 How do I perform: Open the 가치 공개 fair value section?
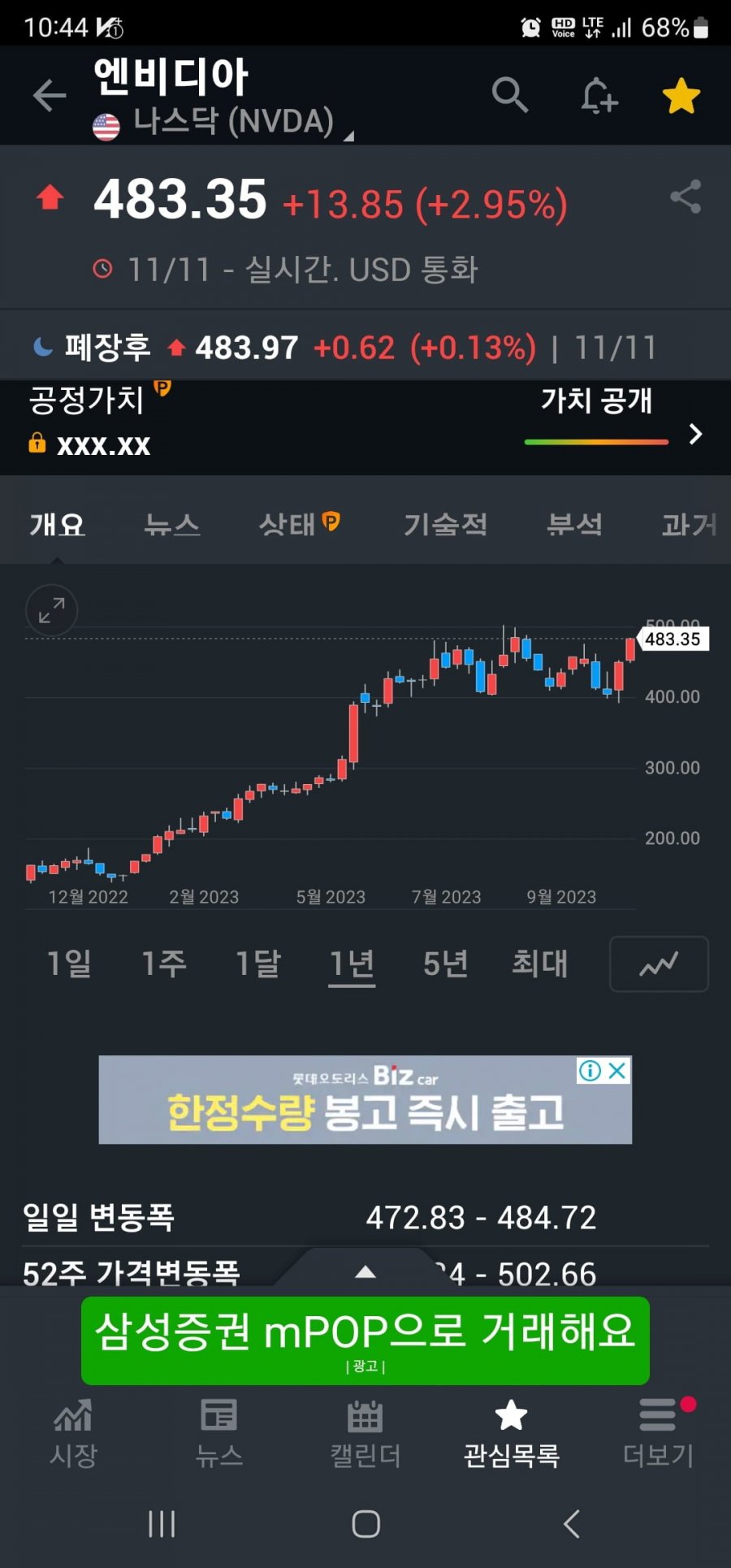point(614,418)
